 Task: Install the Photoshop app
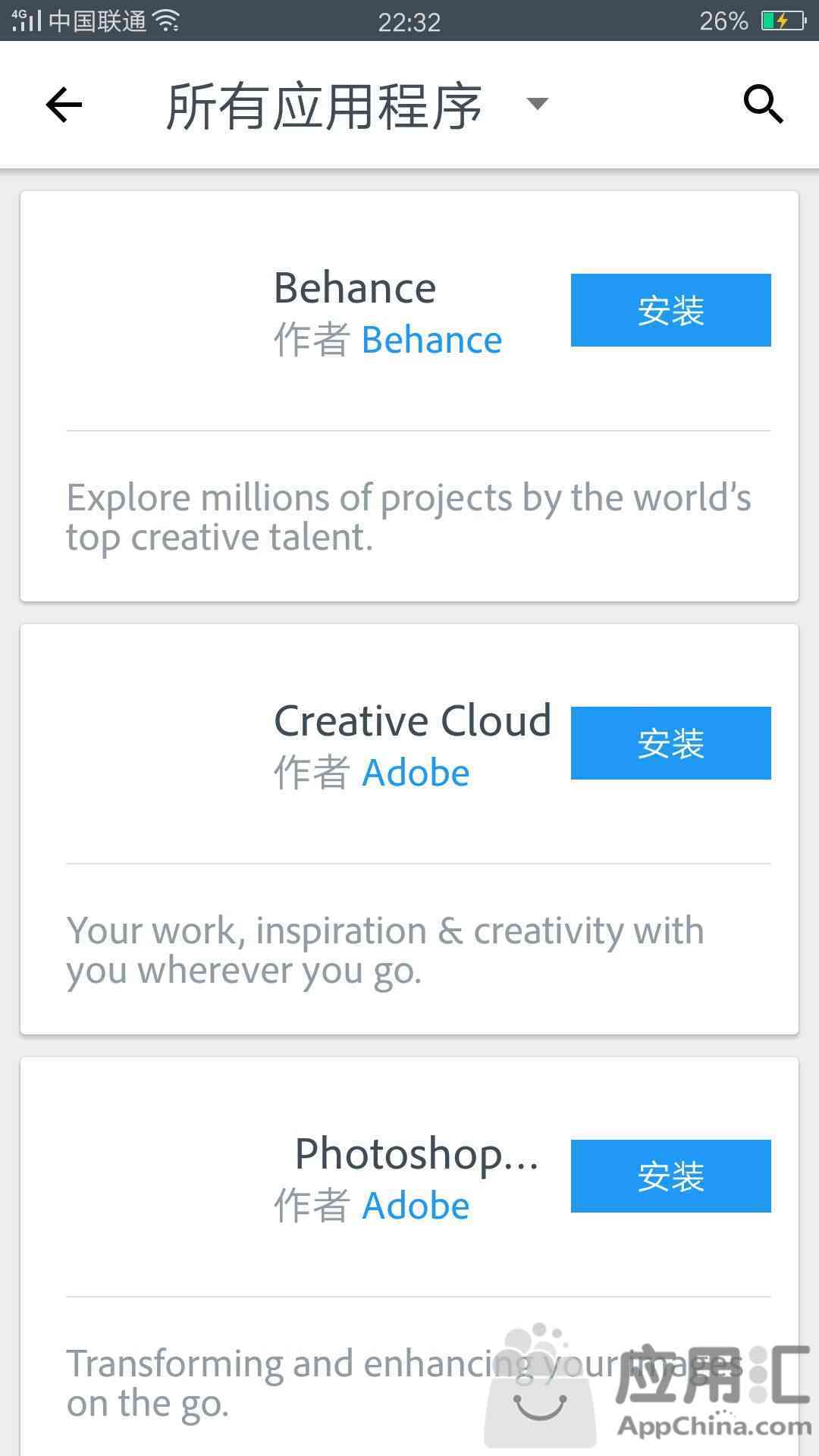coord(670,1176)
